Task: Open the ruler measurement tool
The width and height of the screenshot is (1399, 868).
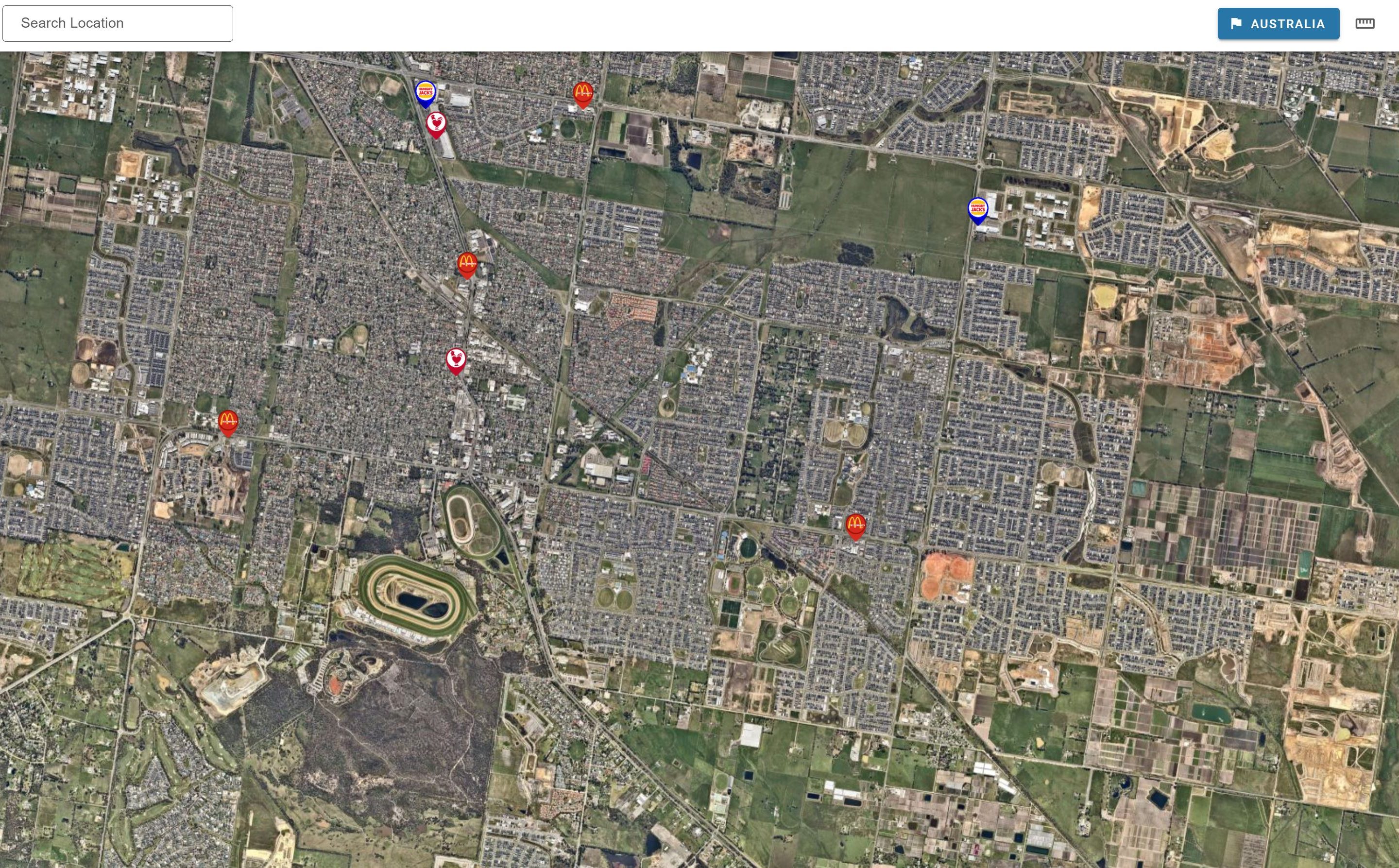Action: tap(1365, 23)
